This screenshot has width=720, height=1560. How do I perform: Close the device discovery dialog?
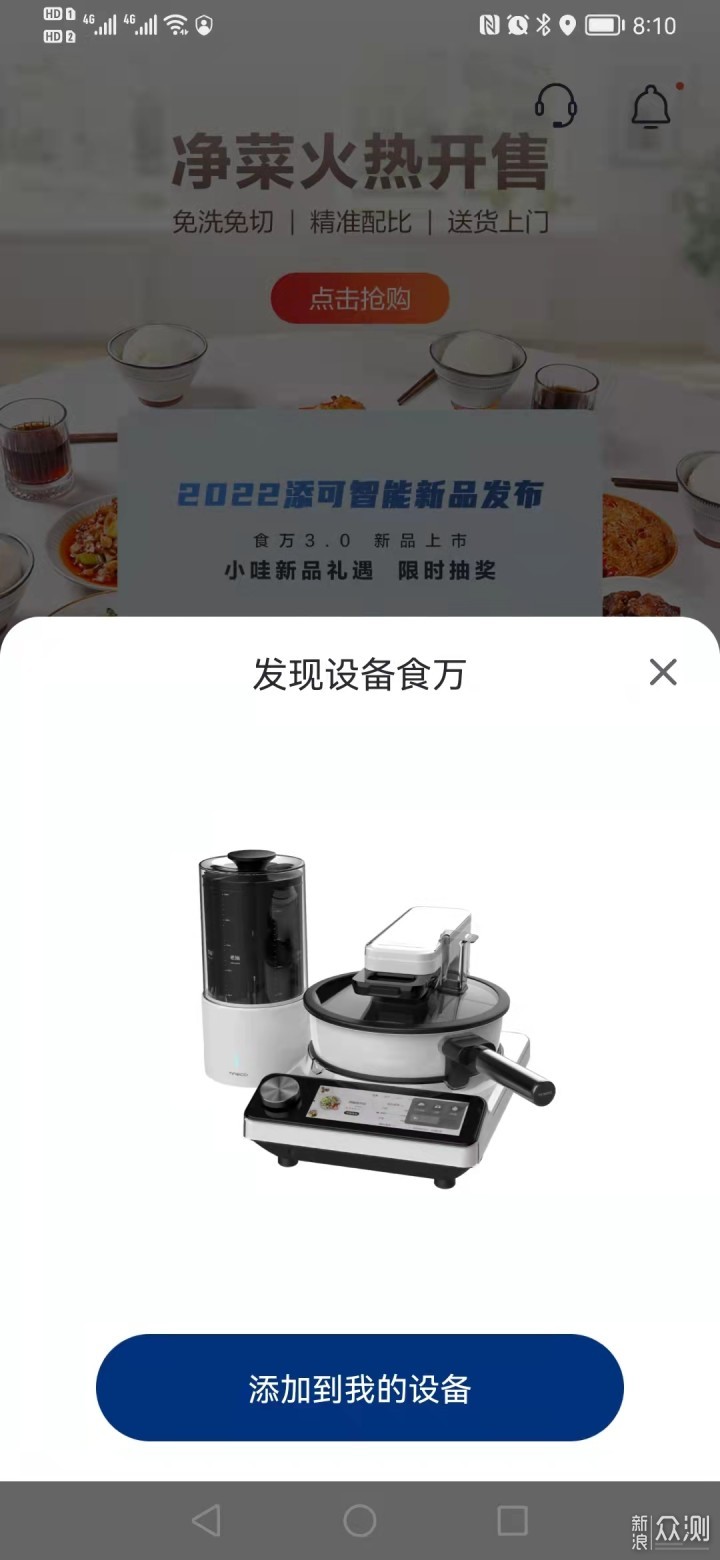663,672
